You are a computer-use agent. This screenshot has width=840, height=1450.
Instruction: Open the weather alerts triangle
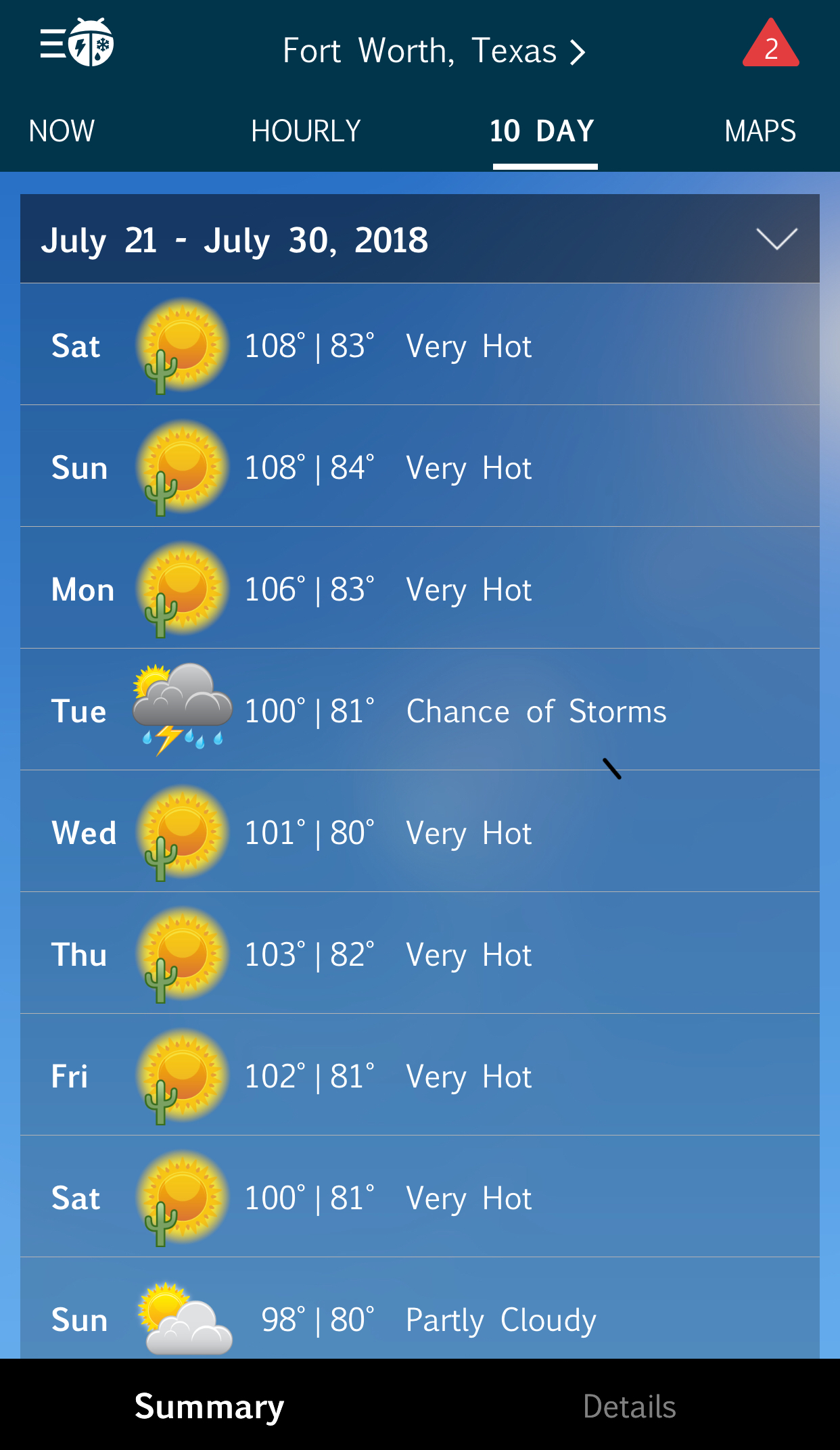770,45
